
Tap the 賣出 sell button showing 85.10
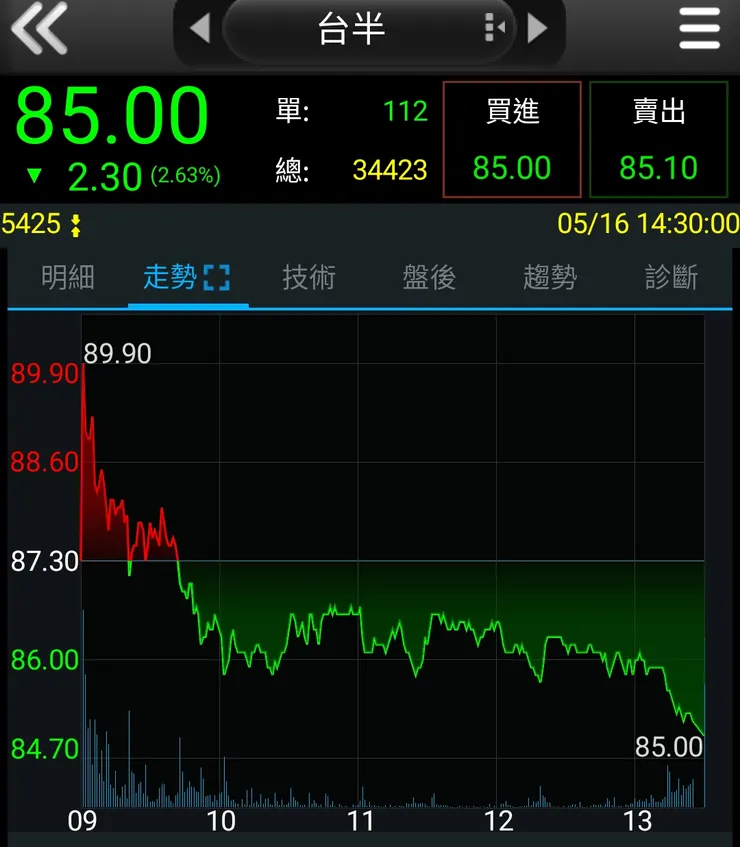click(x=659, y=139)
